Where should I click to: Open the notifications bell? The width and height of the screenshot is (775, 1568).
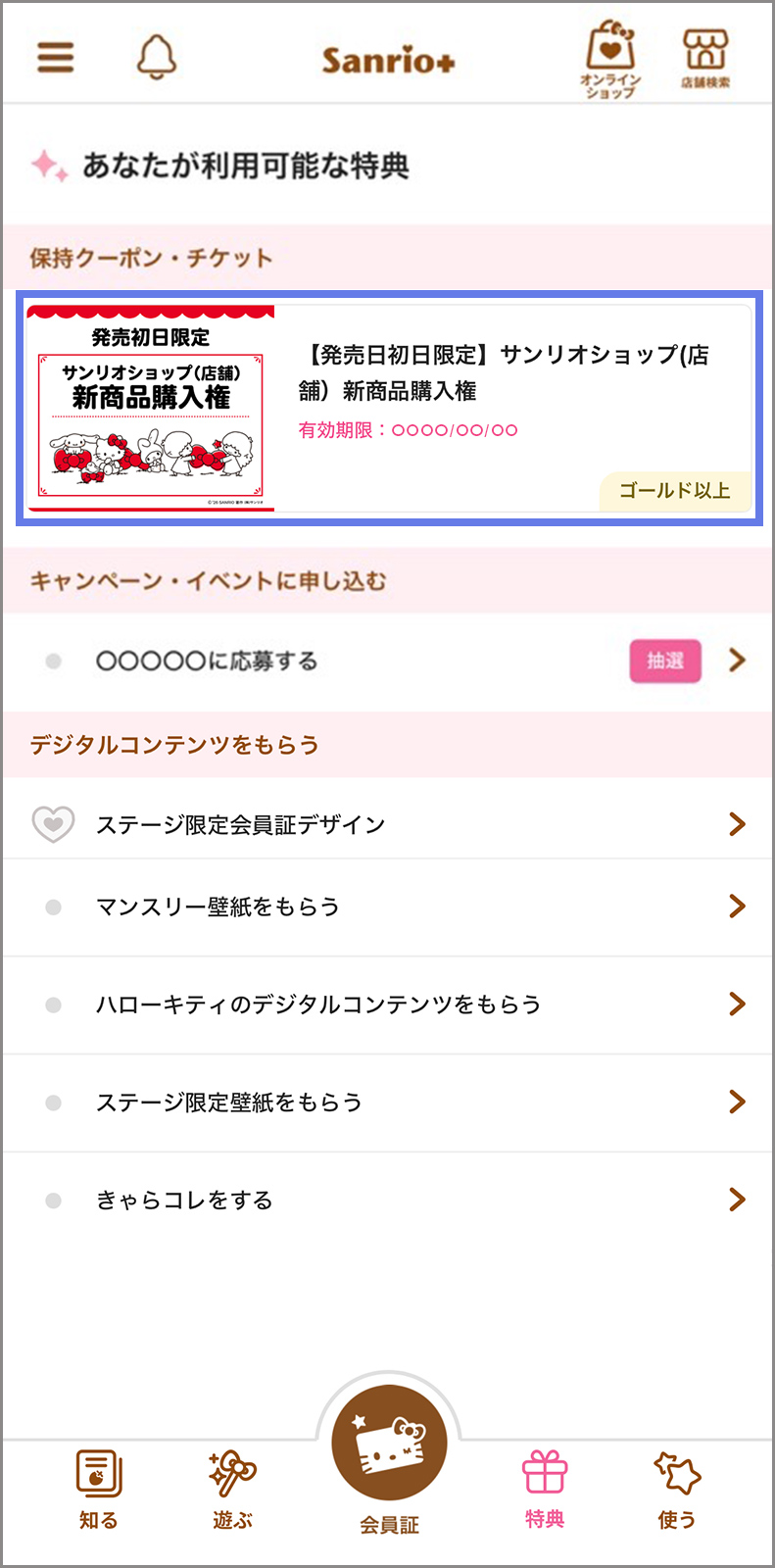tap(156, 57)
